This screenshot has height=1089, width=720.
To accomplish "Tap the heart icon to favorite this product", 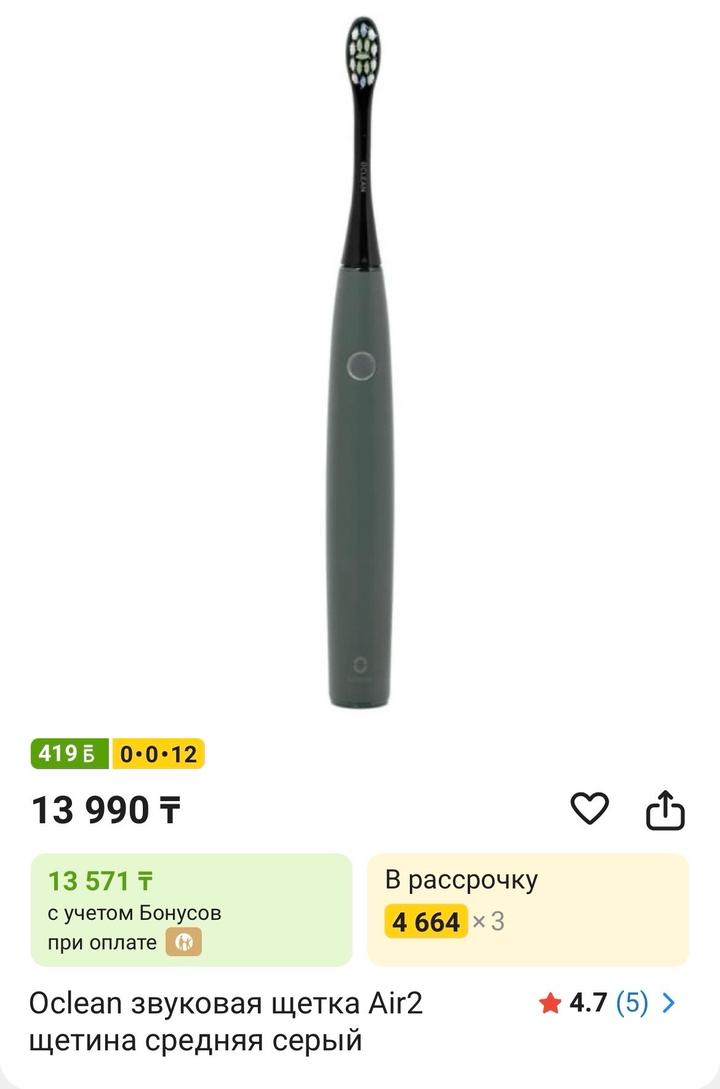I will click(x=590, y=810).
